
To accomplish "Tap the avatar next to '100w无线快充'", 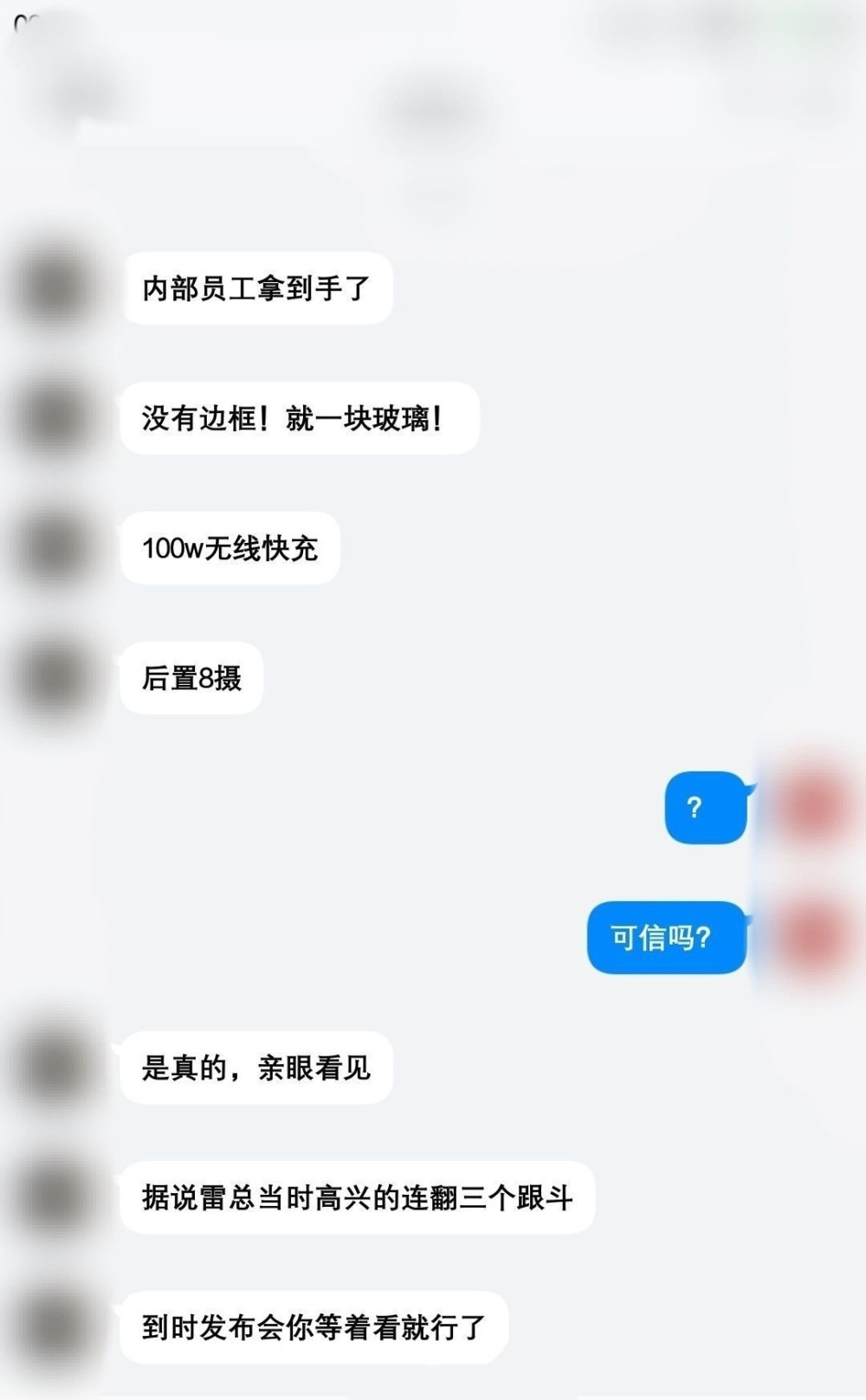I will pos(55,547).
